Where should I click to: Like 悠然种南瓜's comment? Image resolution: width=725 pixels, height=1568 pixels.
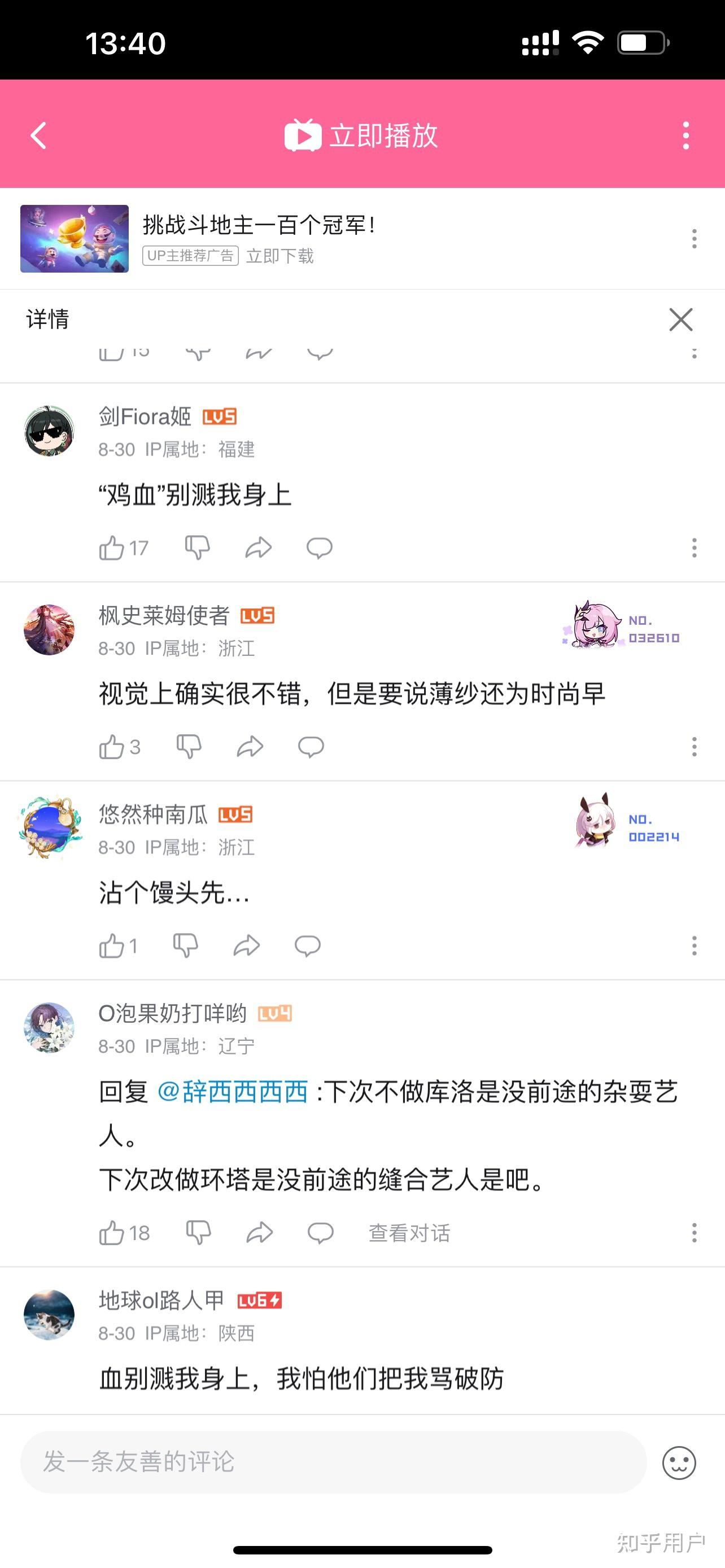click(112, 946)
